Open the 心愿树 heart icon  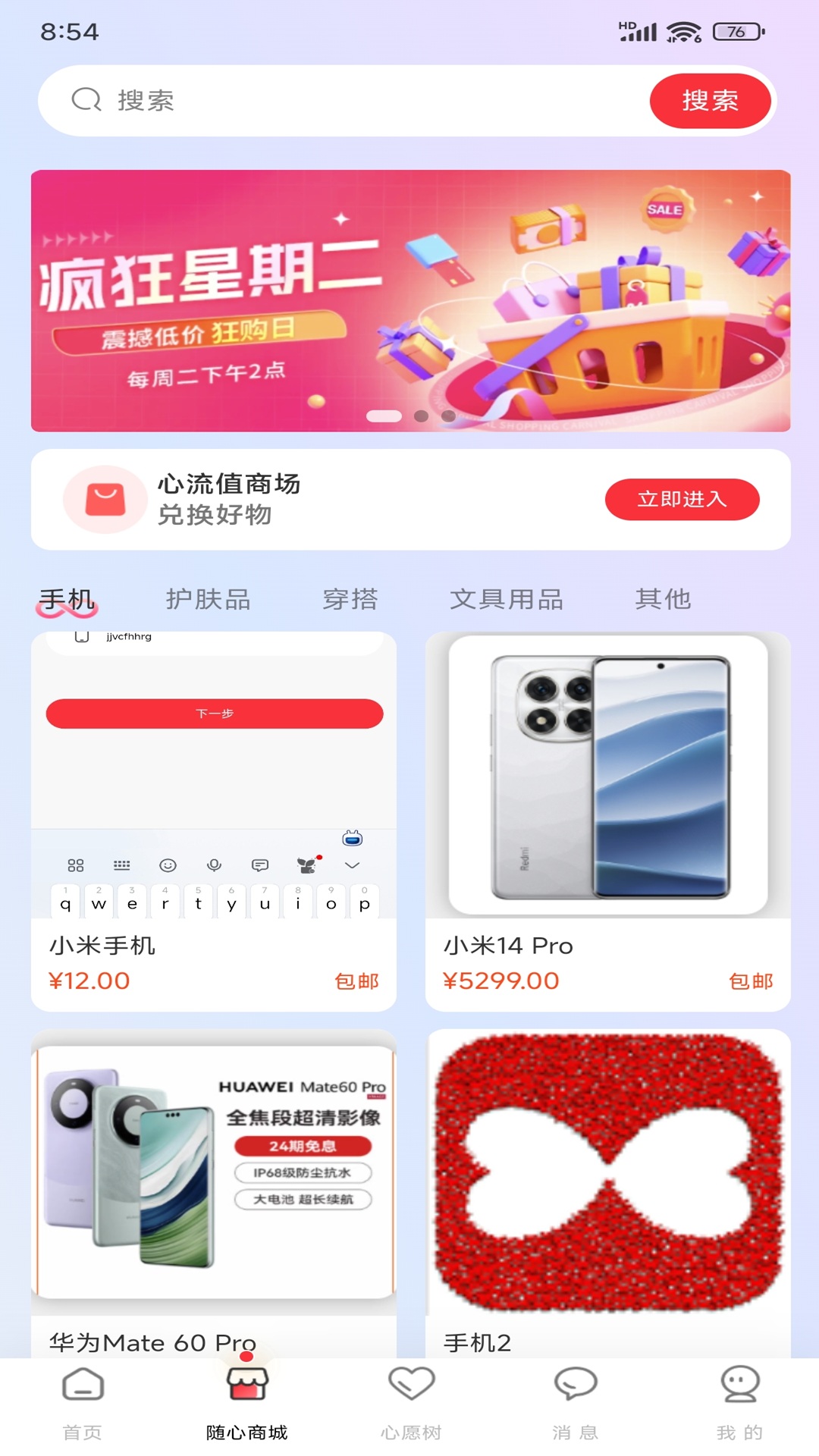409,1383
